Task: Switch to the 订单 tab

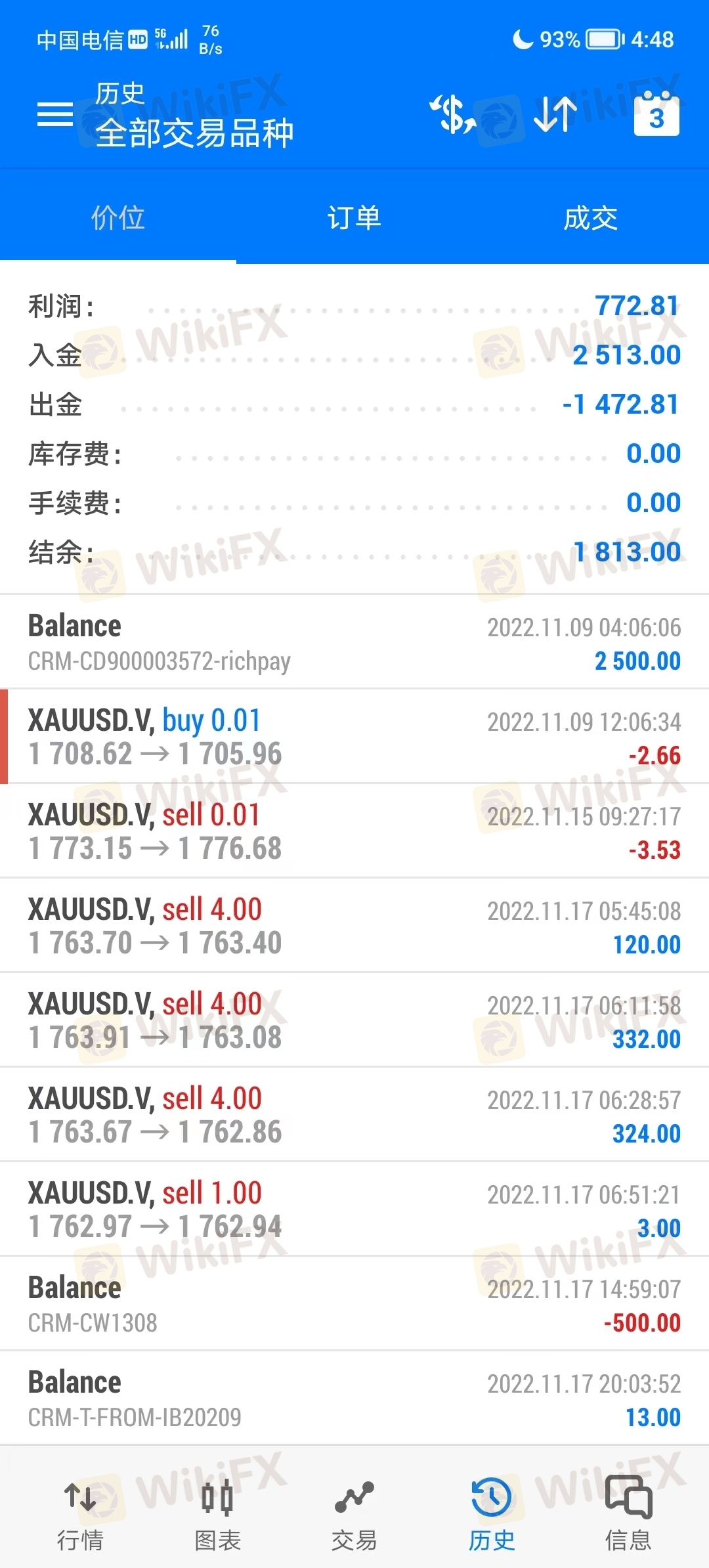Action: click(354, 217)
